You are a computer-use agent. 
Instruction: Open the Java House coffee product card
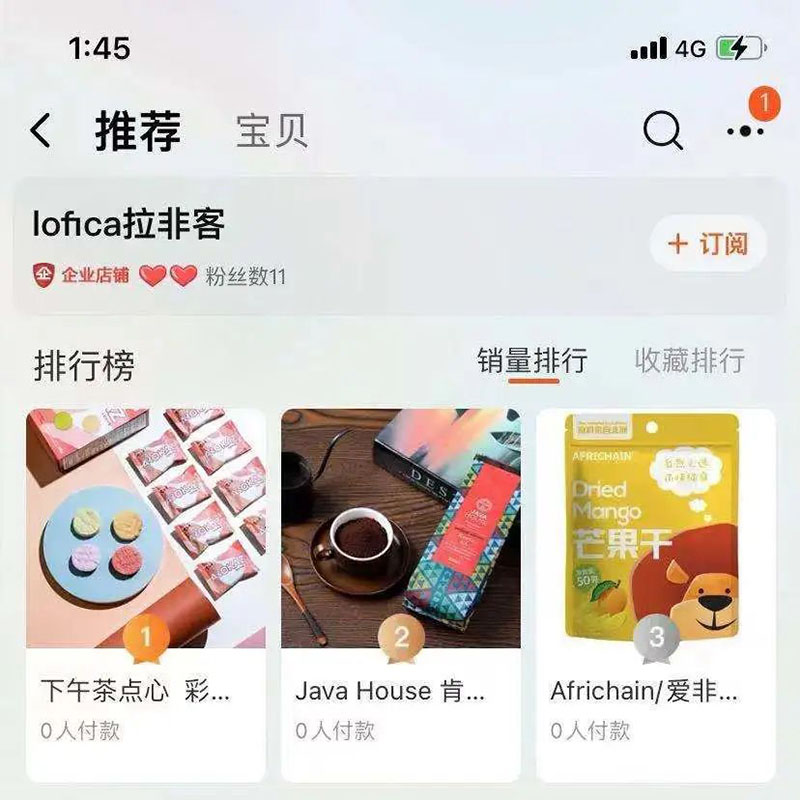[400, 590]
